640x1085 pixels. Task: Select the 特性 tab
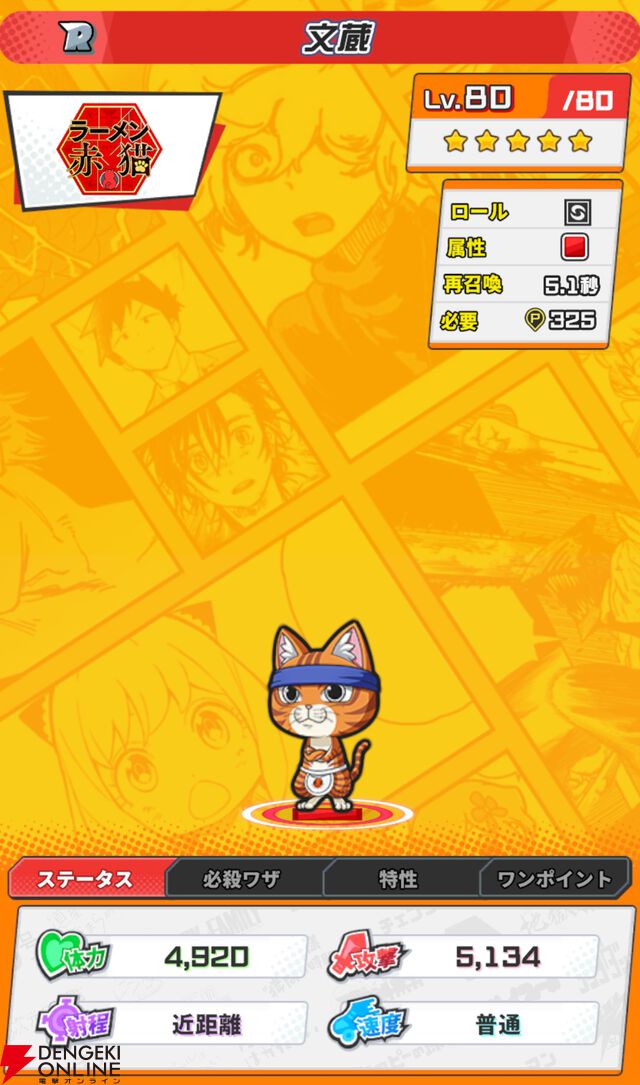pyautogui.click(x=398, y=879)
